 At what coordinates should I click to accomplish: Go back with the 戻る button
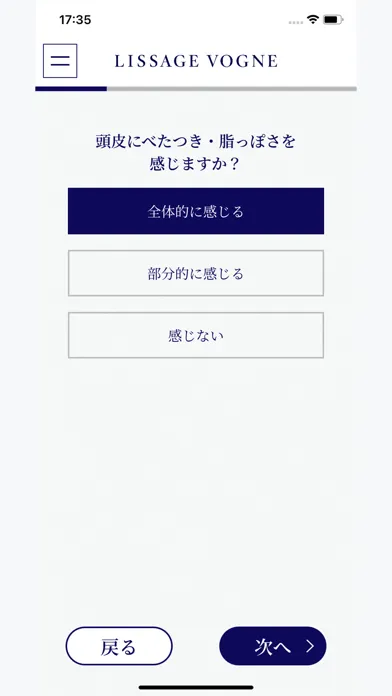pyautogui.click(x=119, y=646)
